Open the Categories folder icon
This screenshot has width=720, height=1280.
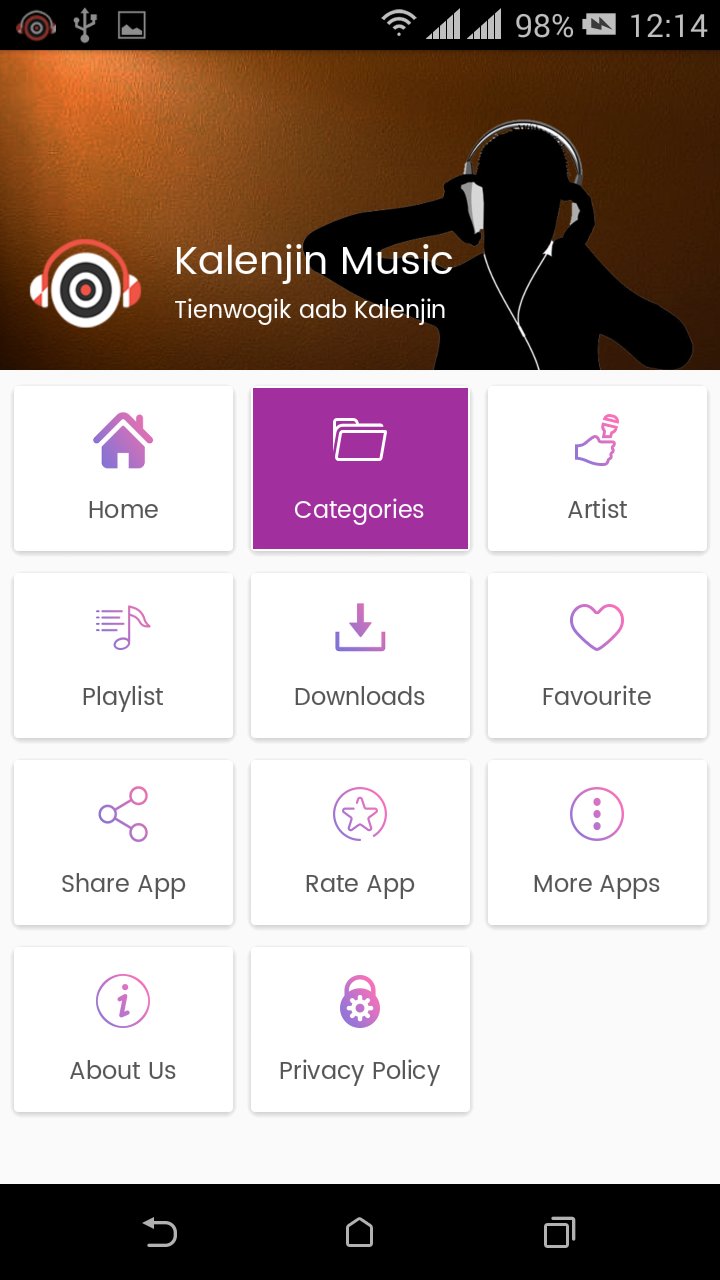point(360,437)
